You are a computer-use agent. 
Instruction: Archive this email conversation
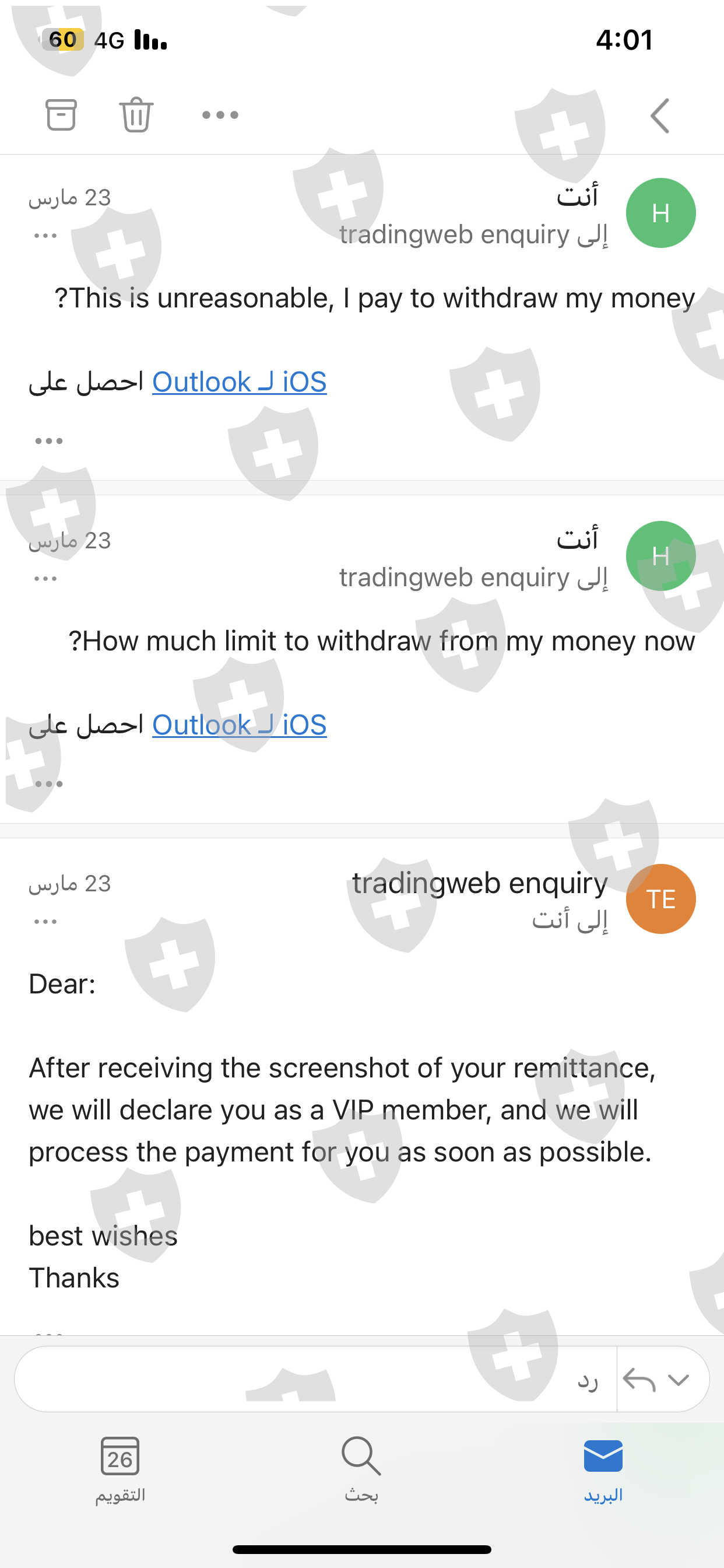61,114
